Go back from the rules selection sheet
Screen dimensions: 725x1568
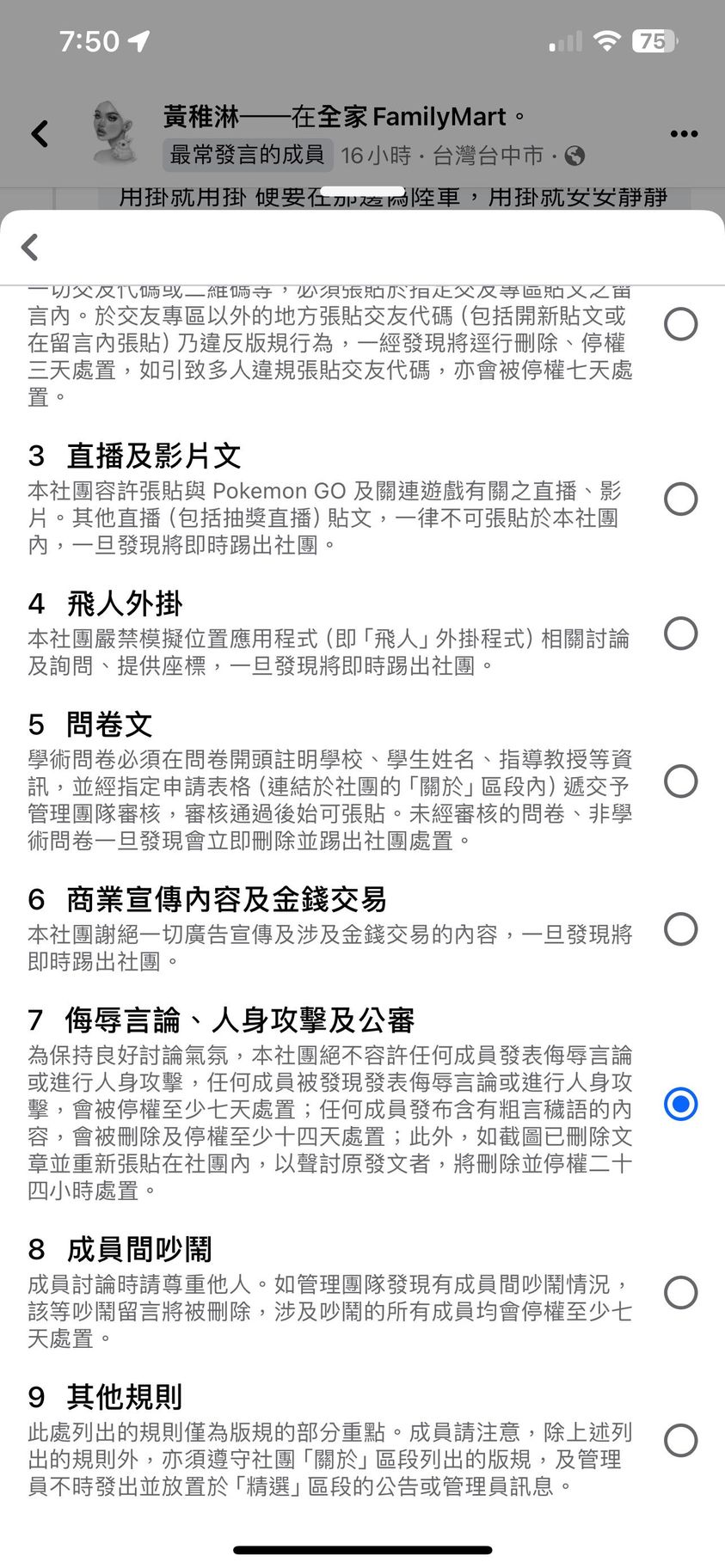pos(31,247)
